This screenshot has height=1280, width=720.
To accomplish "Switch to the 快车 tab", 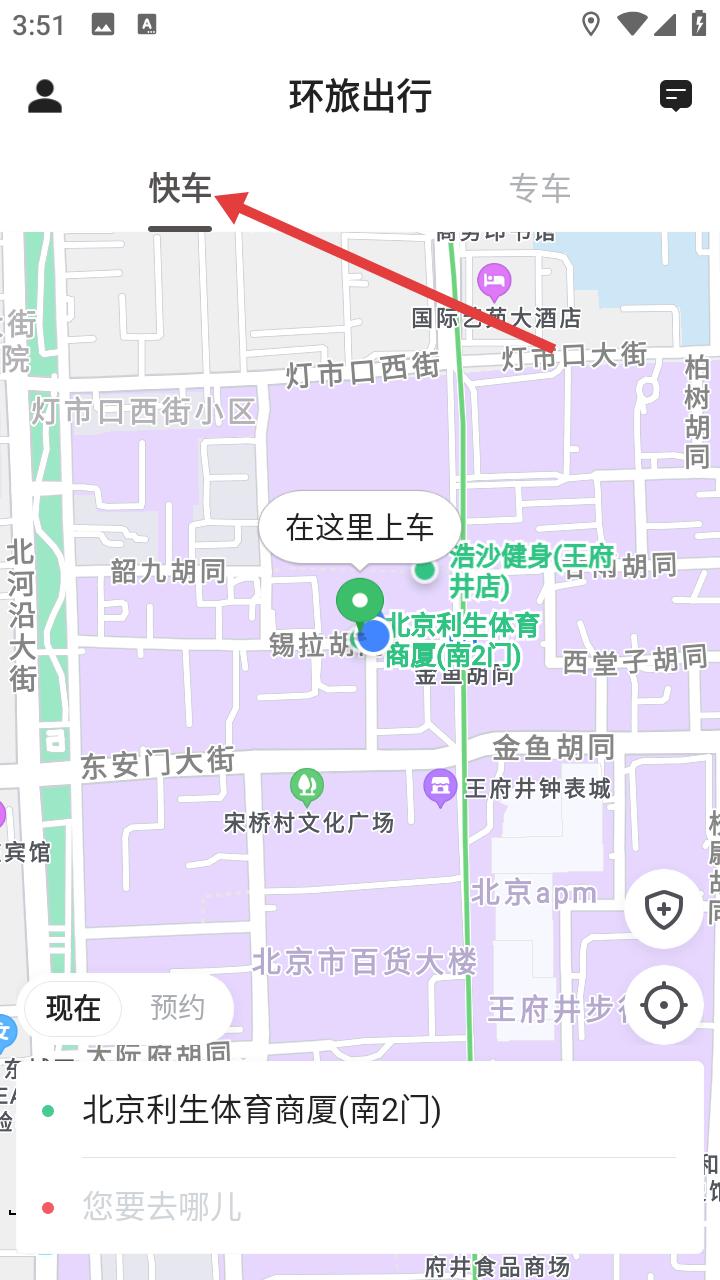I will (180, 188).
